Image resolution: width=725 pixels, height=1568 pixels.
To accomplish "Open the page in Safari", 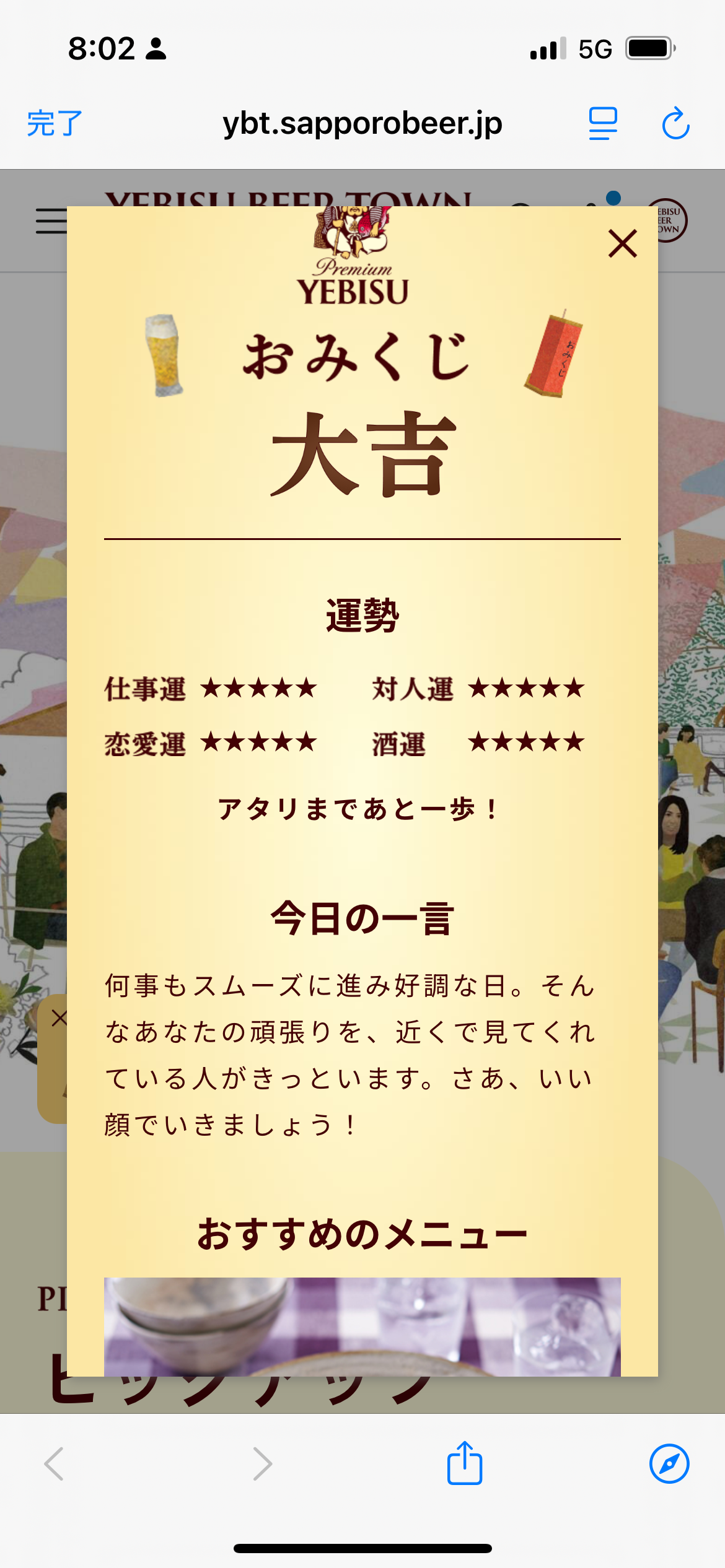I will tap(669, 1463).
